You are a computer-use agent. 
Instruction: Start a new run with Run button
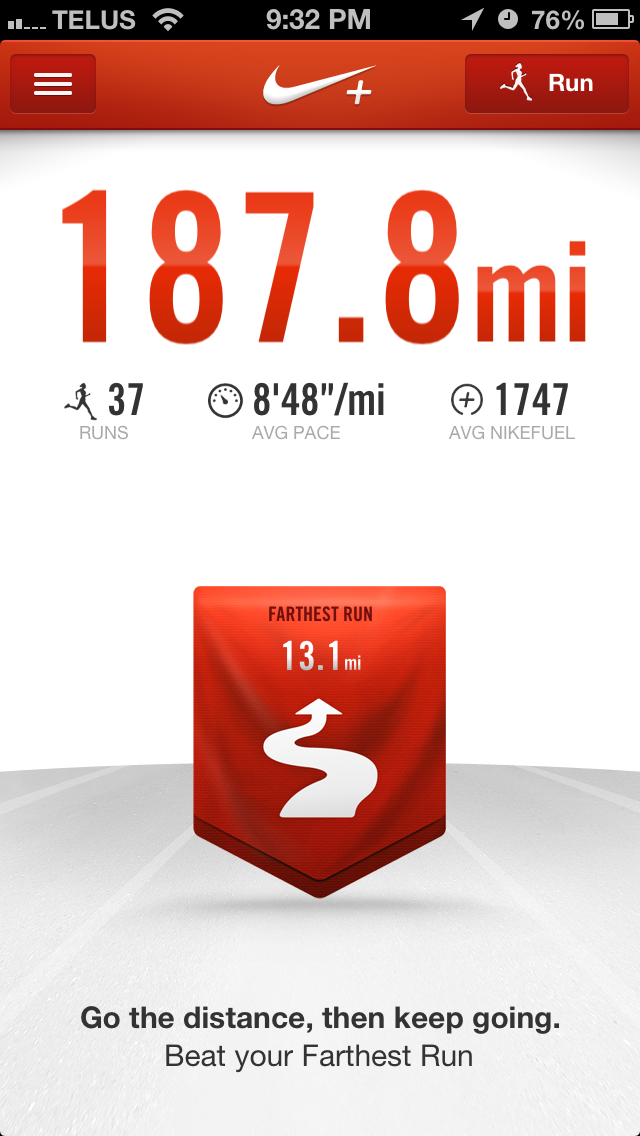(547, 83)
